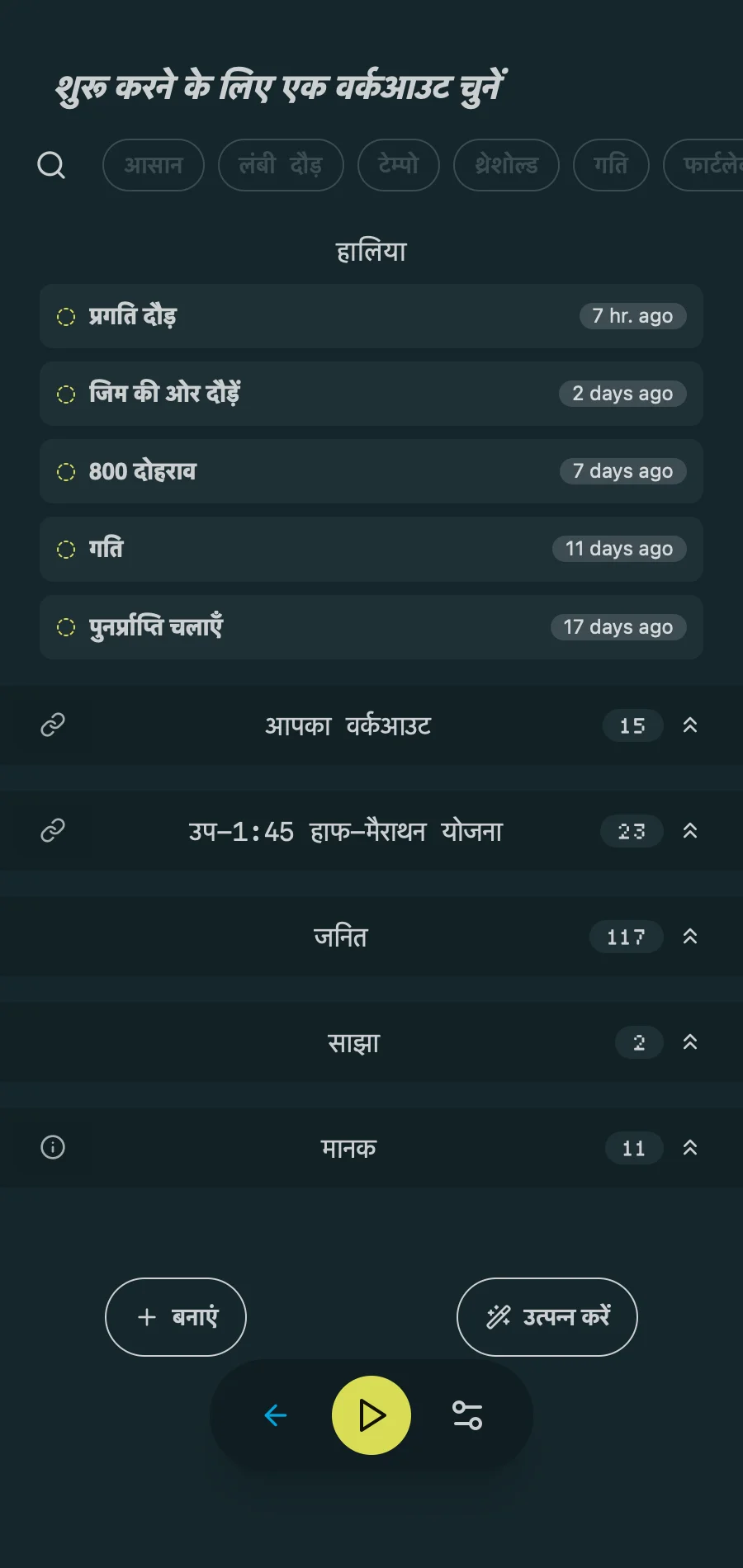
Task: Select the टेम्पो filter chip
Action: [x=399, y=165]
